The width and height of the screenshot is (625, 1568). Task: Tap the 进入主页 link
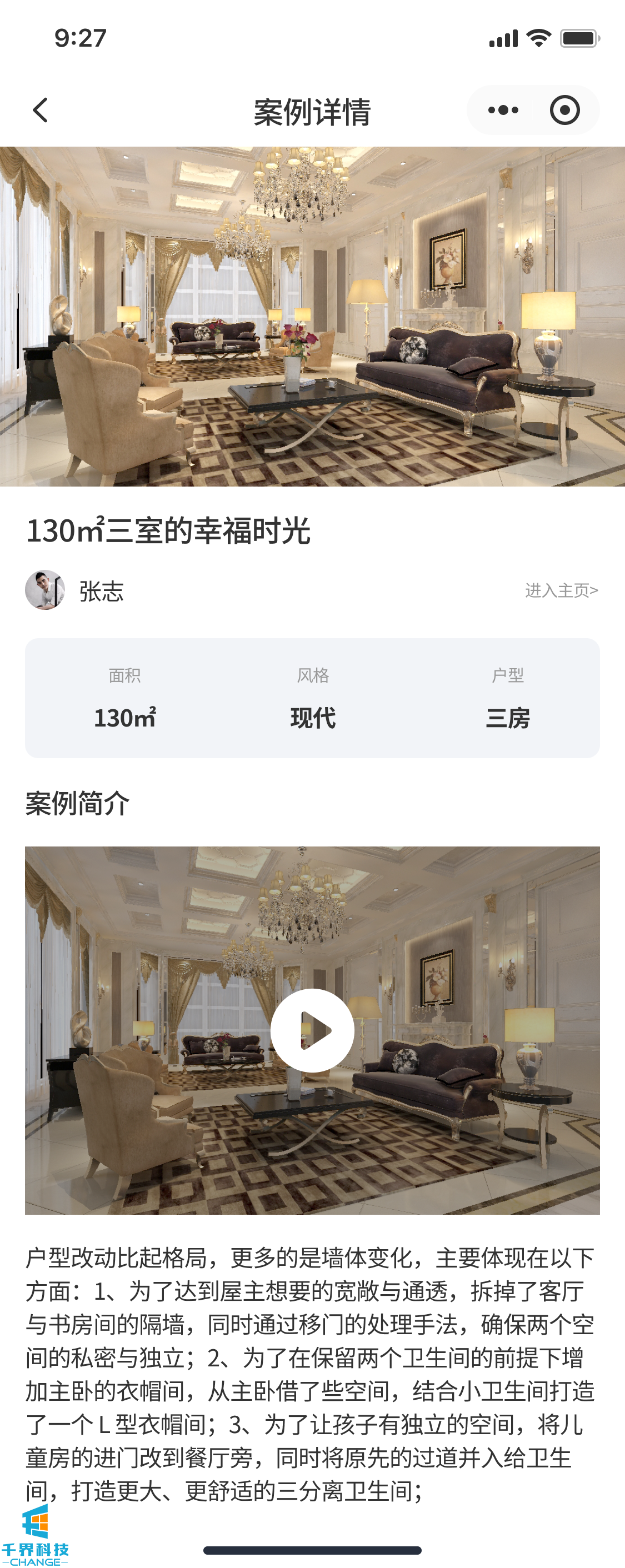(x=561, y=590)
